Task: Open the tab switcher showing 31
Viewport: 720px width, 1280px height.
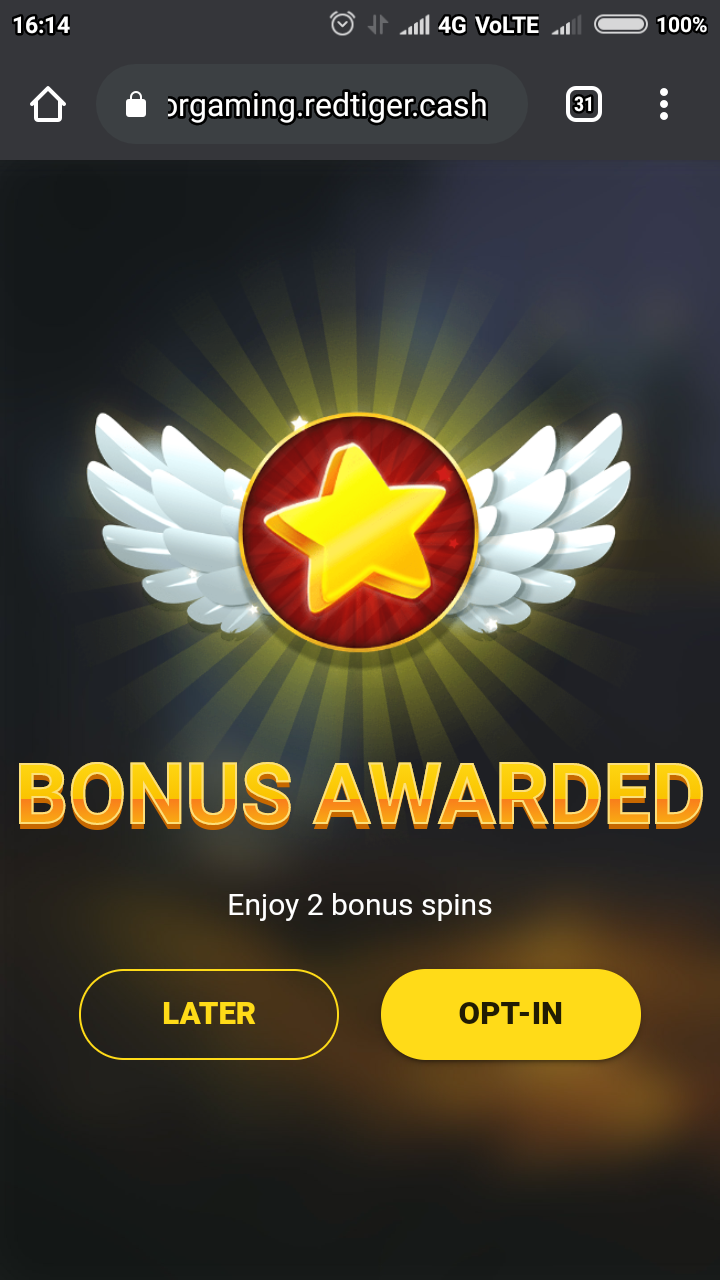Action: tap(584, 104)
